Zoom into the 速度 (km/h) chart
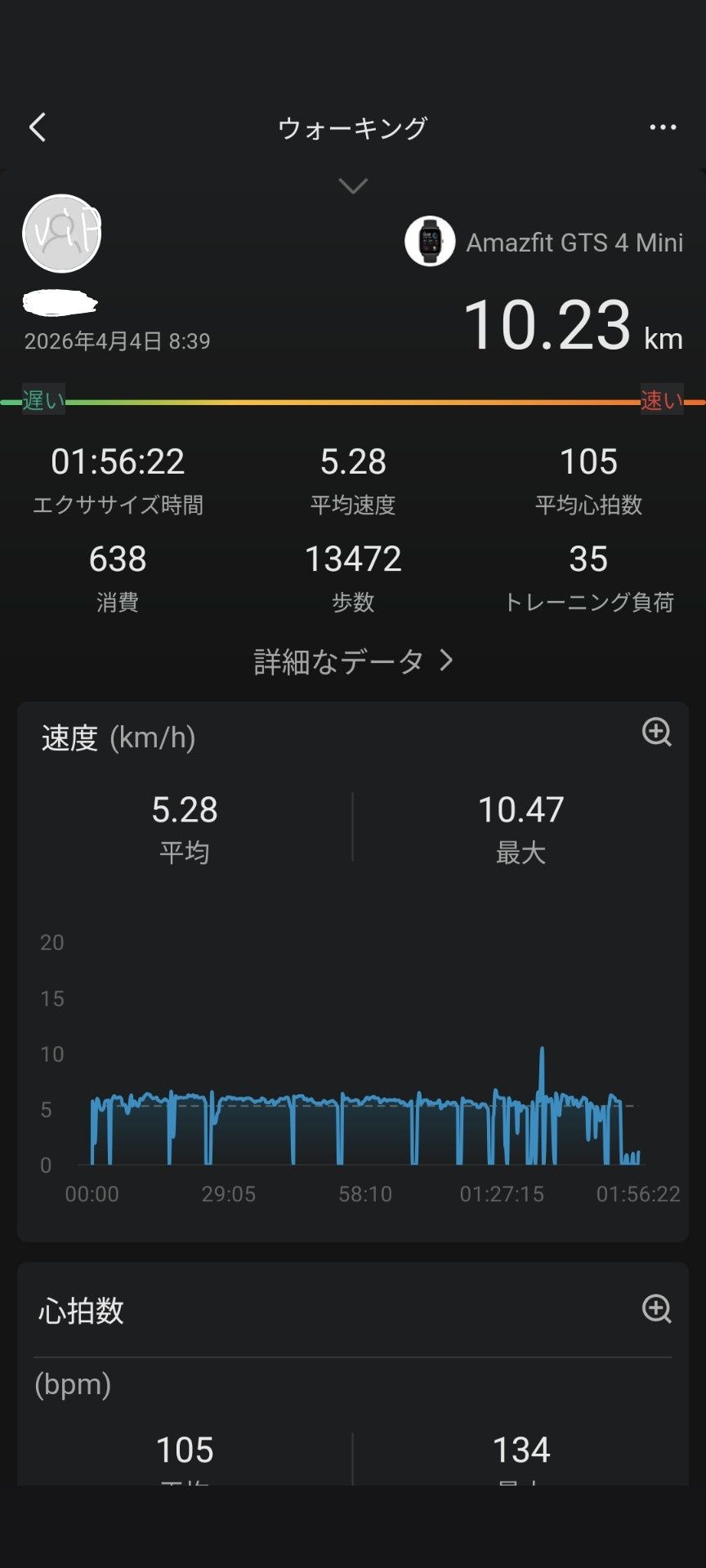Viewport: 706px width, 1568px height. tap(657, 732)
